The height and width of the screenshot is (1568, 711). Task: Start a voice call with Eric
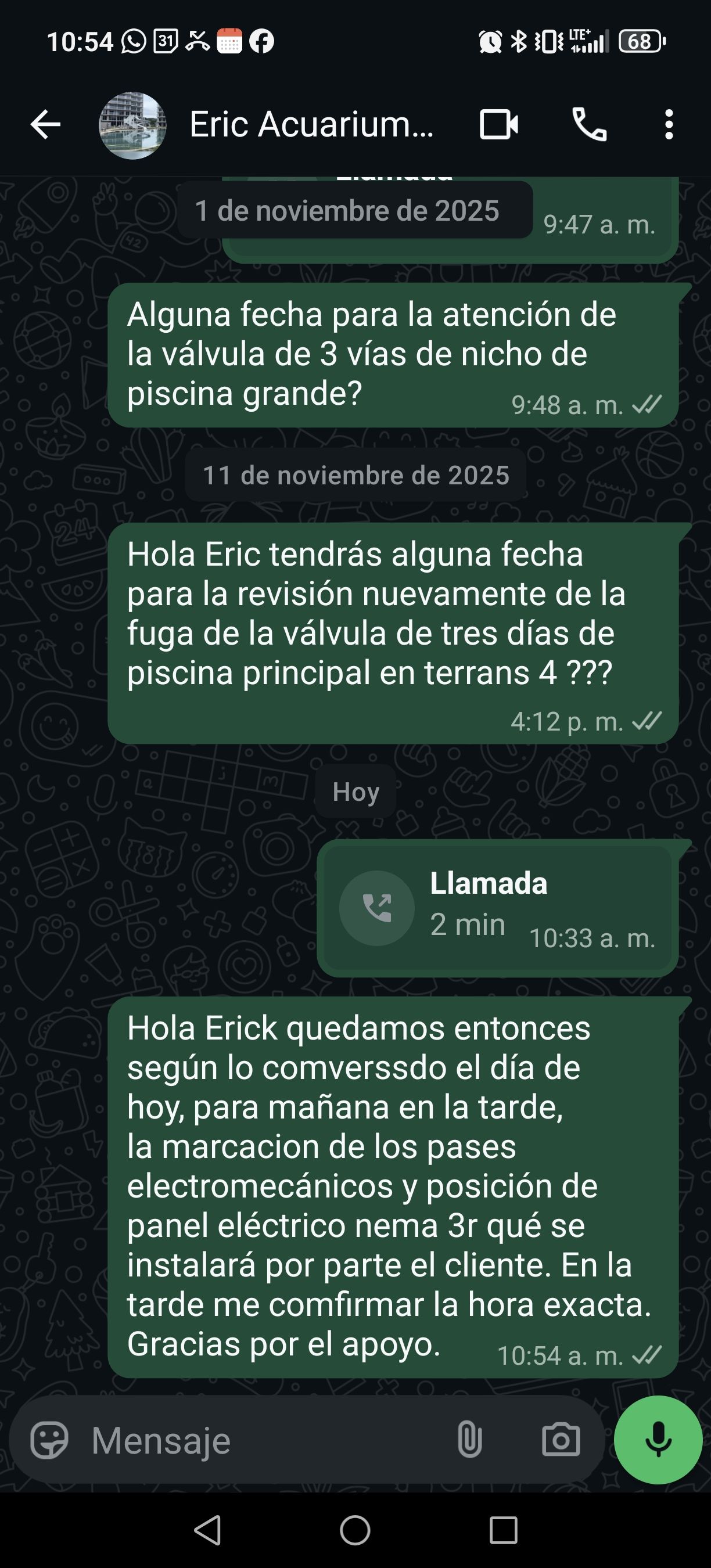[x=588, y=125]
